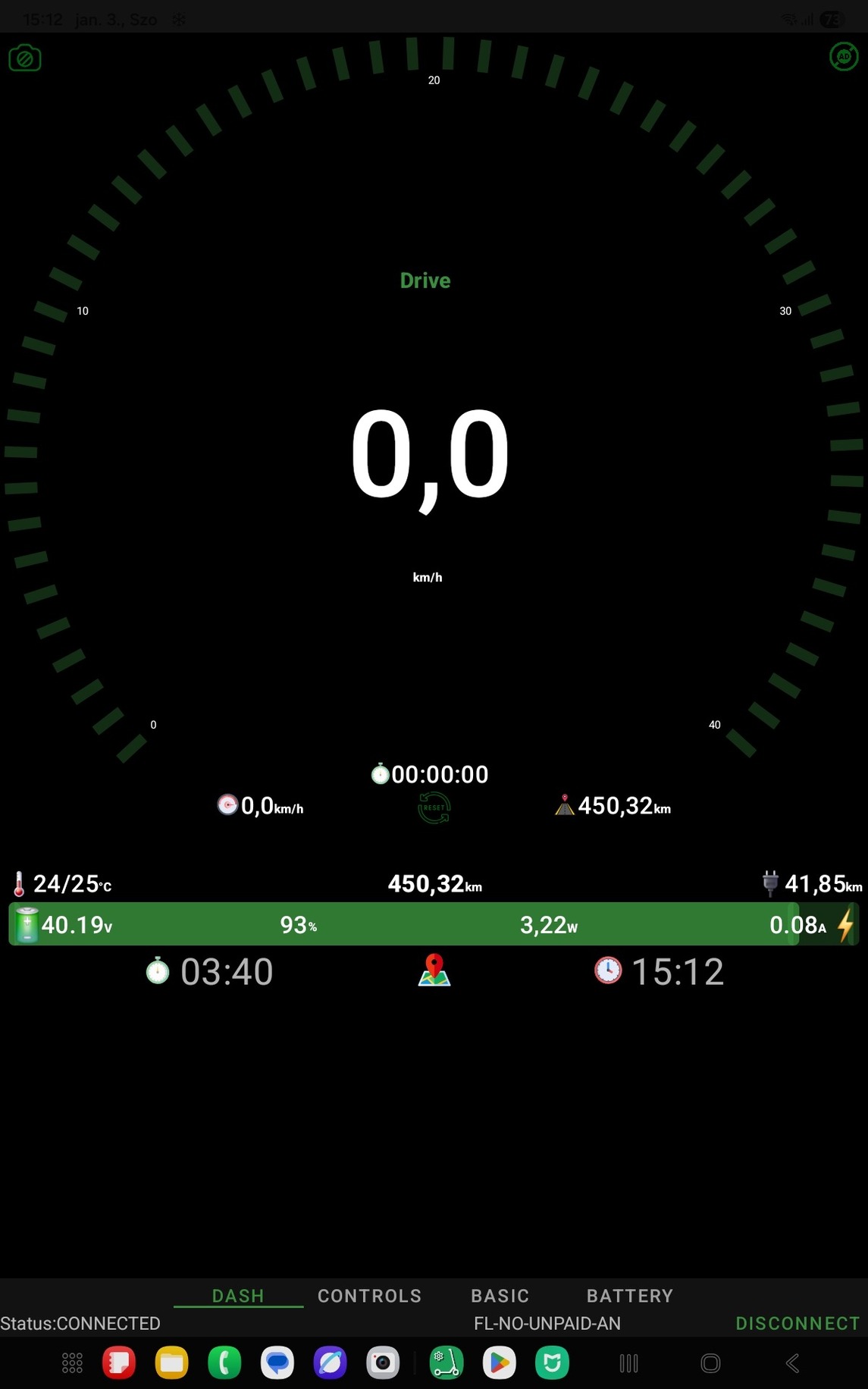Show recent apps
The image size is (868, 1389).
point(628,1363)
